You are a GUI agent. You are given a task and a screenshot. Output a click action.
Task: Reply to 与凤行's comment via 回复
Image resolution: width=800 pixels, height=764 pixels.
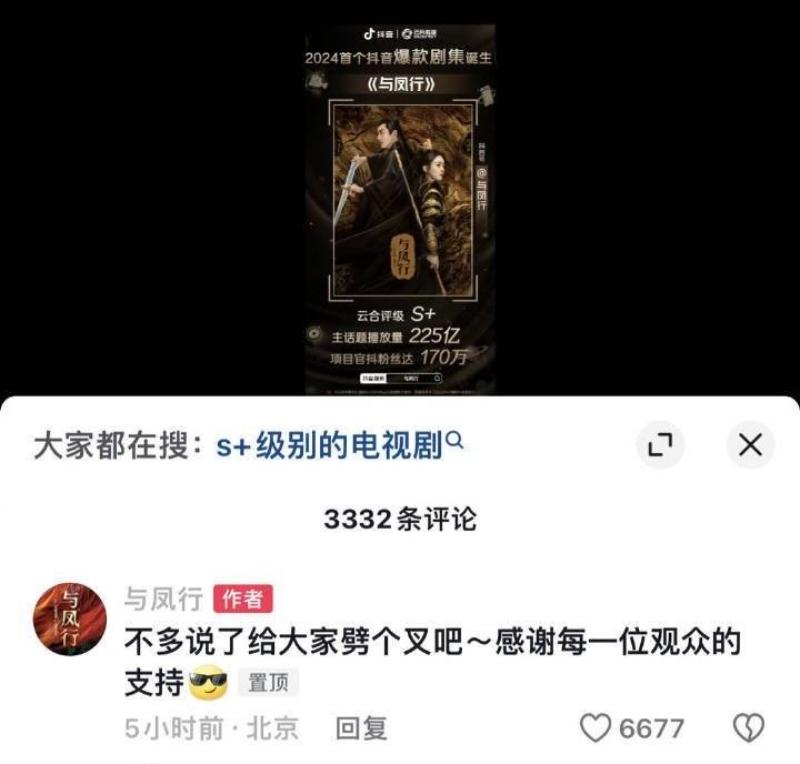pyautogui.click(x=361, y=729)
